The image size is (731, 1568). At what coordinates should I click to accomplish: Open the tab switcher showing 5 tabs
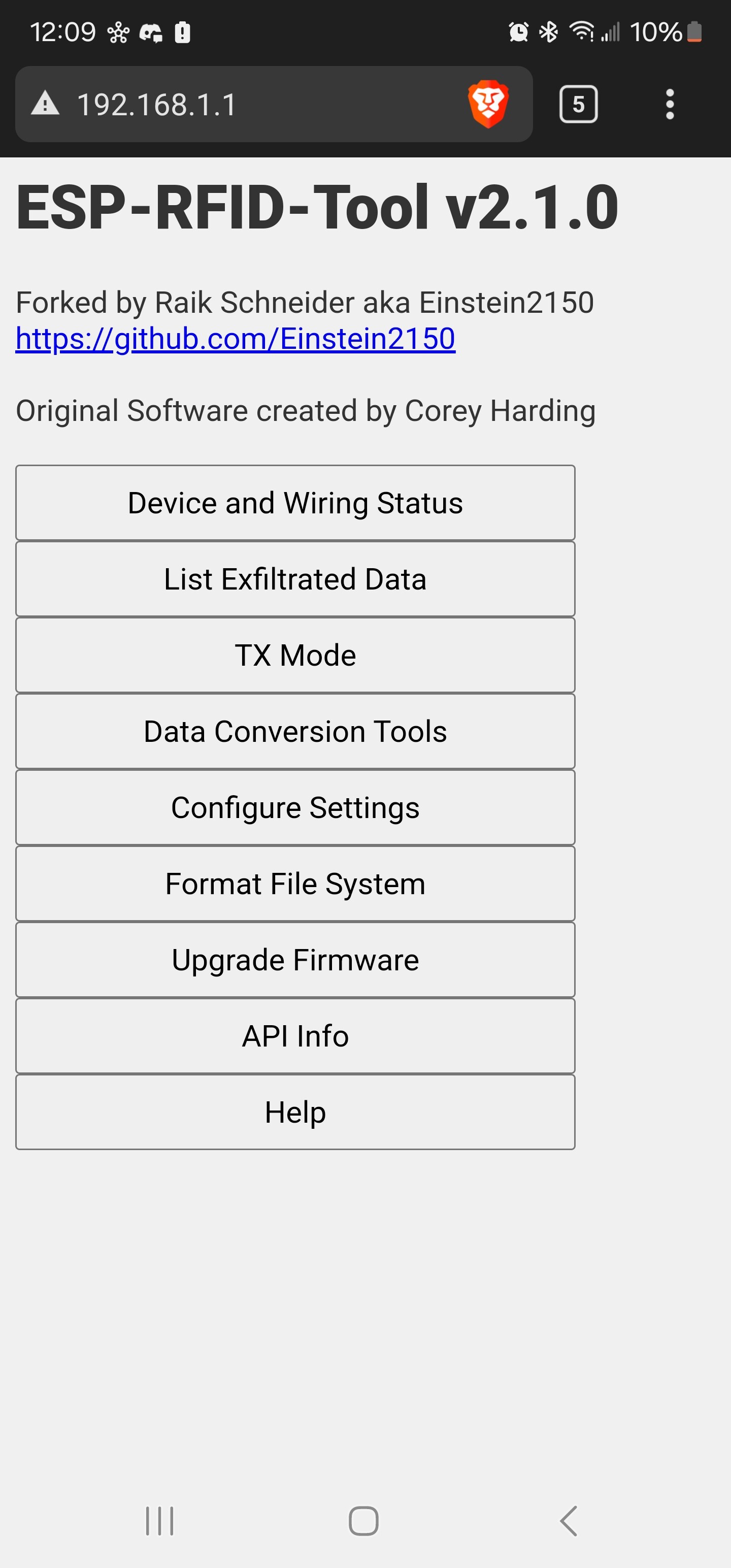click(578, 105)
